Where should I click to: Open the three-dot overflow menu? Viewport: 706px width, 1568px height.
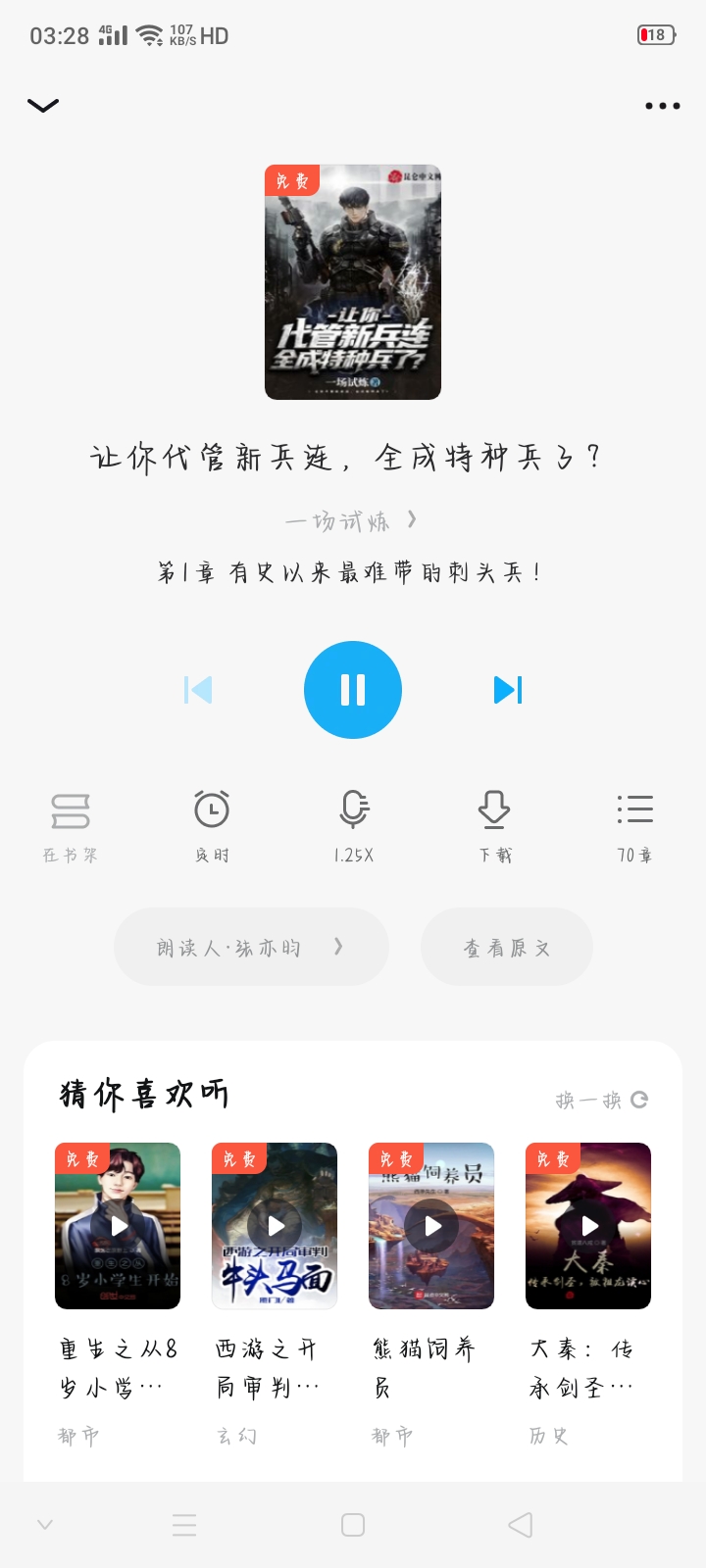pyautogui.click(x=662, y=106)
